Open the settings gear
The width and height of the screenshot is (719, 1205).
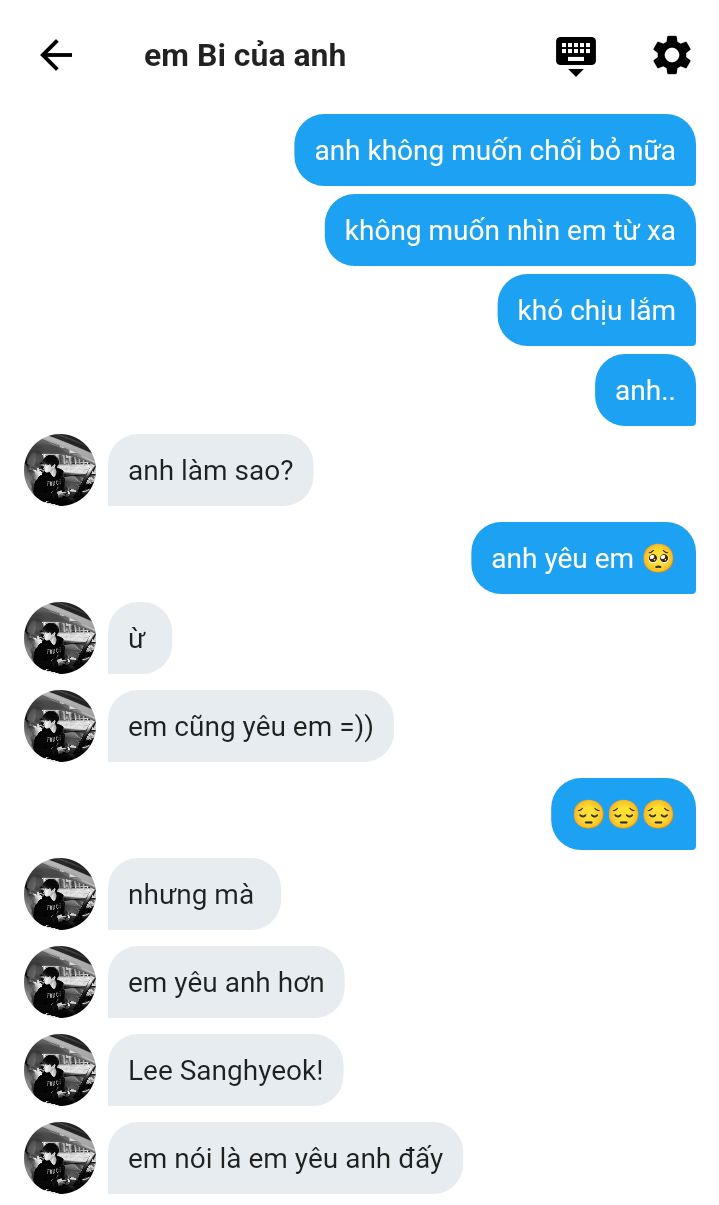pyautogui.click(x=671, y=55)
